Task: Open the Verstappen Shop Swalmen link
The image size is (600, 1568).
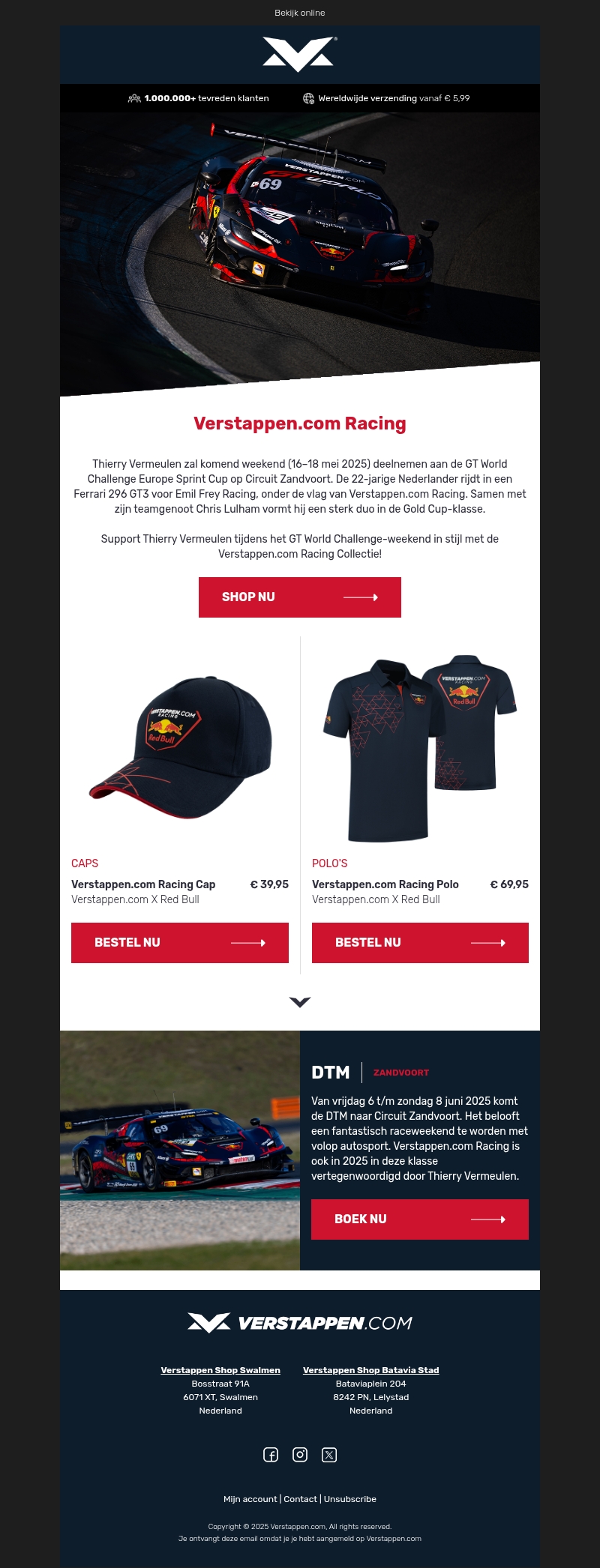Action: [x=220, y=1370]
